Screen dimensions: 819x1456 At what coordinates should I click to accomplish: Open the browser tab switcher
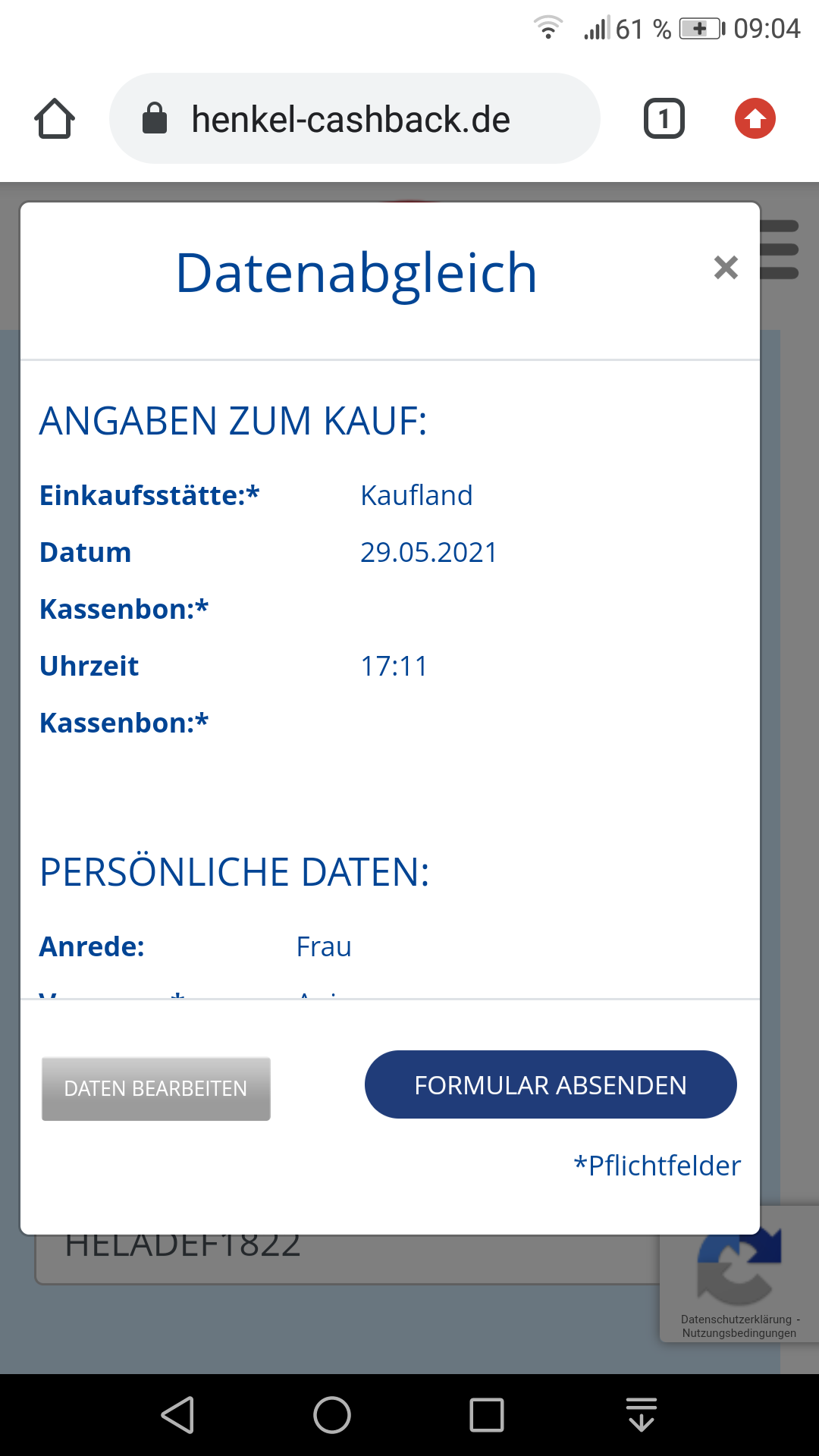click(x=664, y=118)
